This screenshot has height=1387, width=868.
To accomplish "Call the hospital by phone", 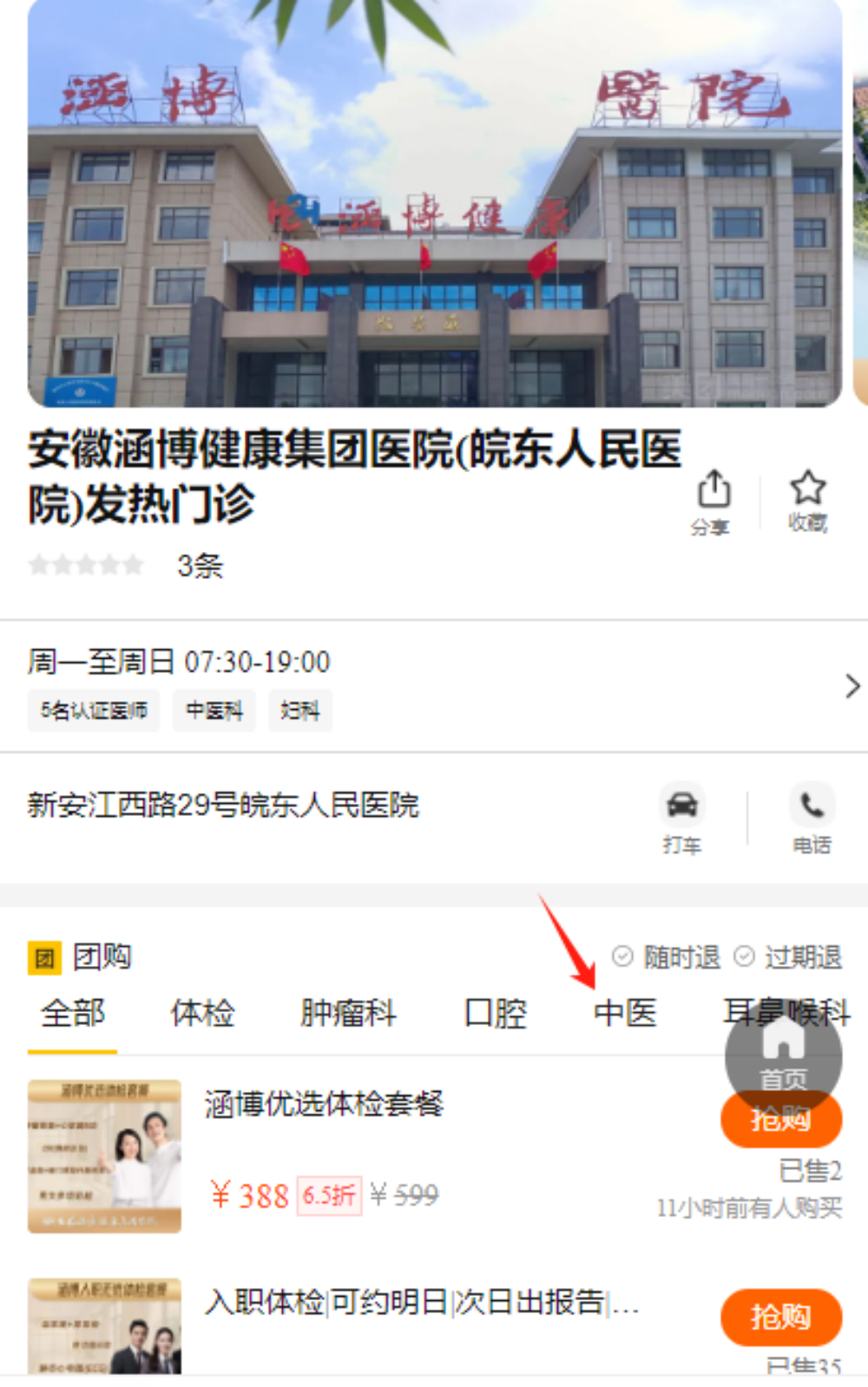I will coord(812,818).
